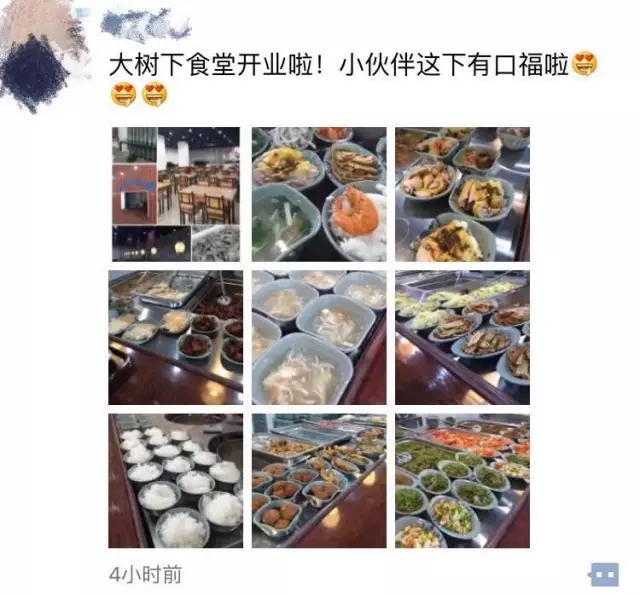View the last photo of green vegetable dishes
The height and width of the screenshot is (596, 640).
click(x=462, y=481)
